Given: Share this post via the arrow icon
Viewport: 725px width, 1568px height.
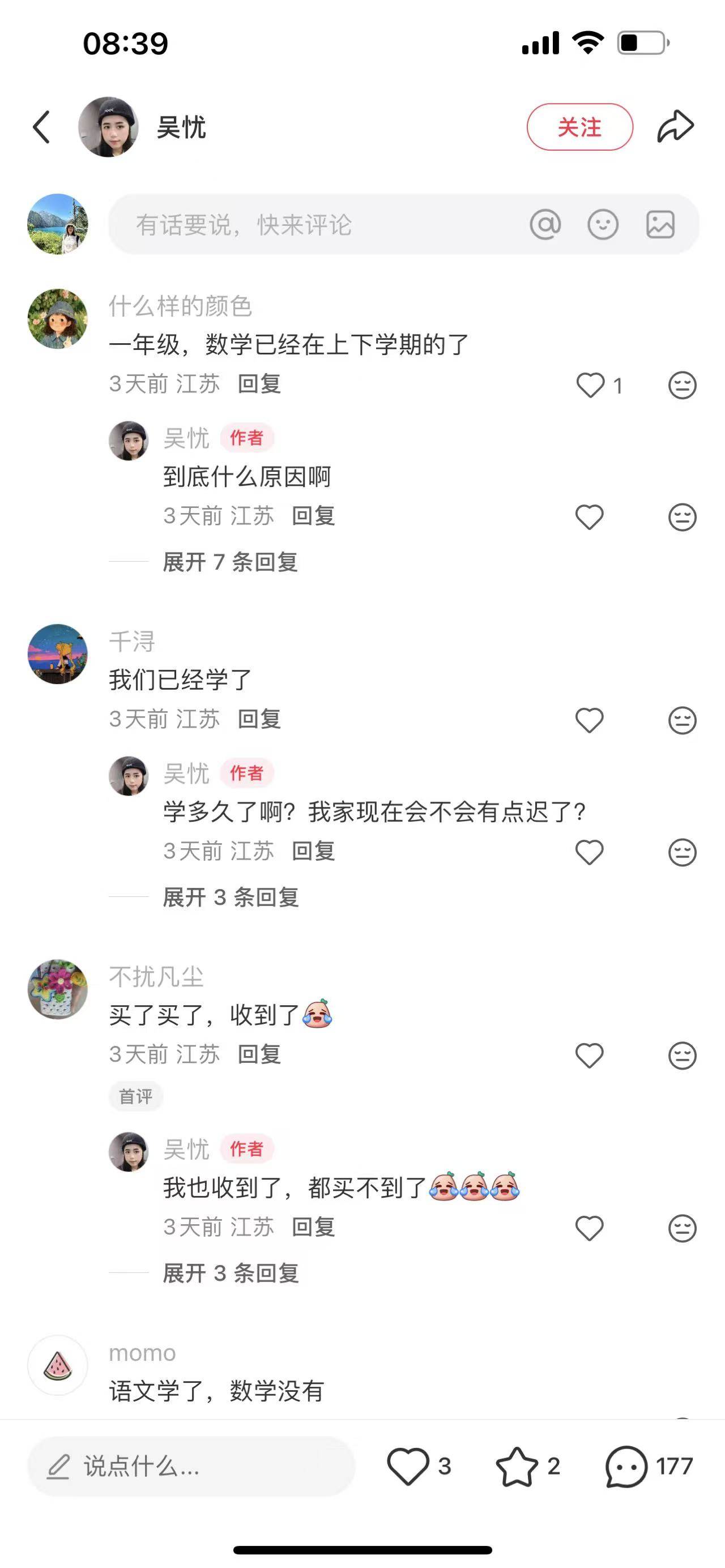Looking at the screenshot, I should tap(675, 127).
